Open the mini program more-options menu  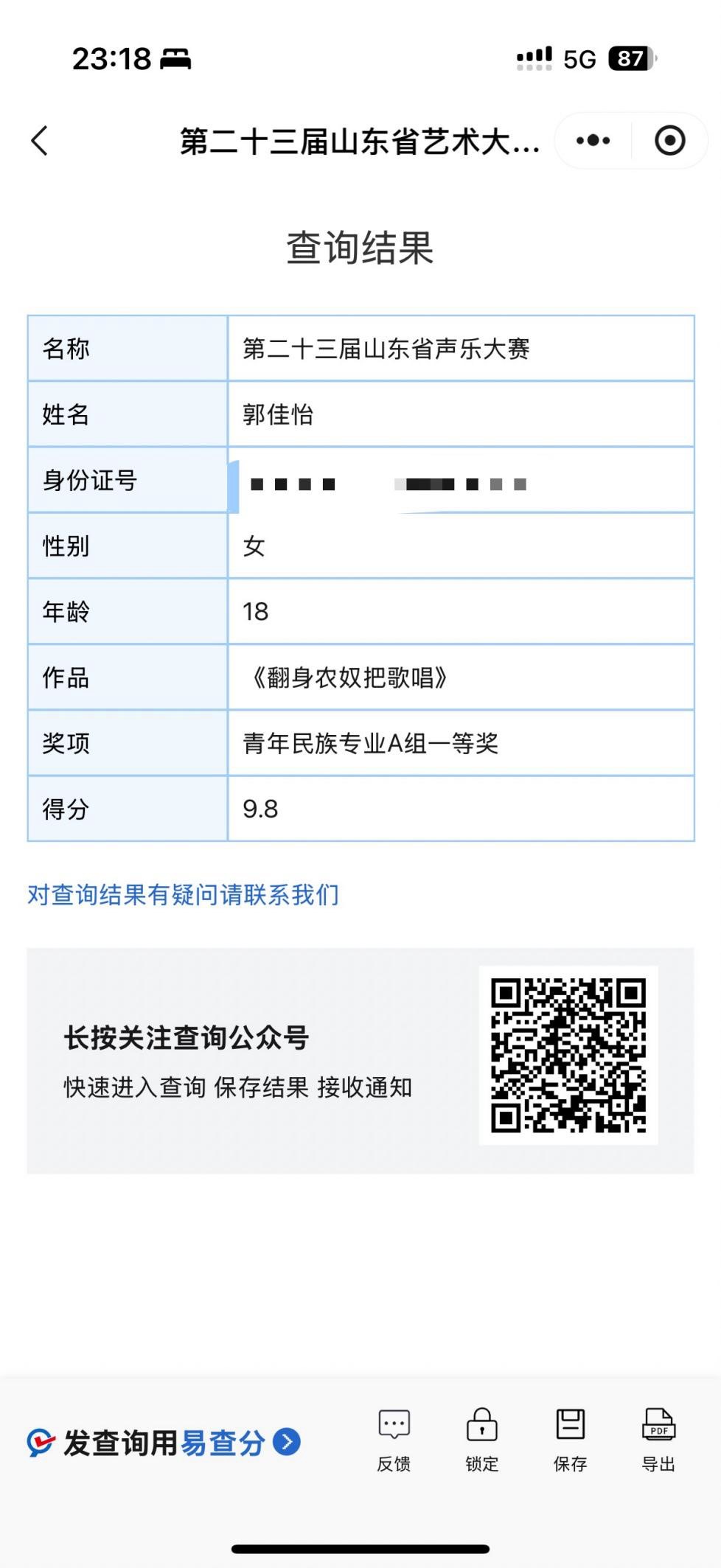click(593, 140)
